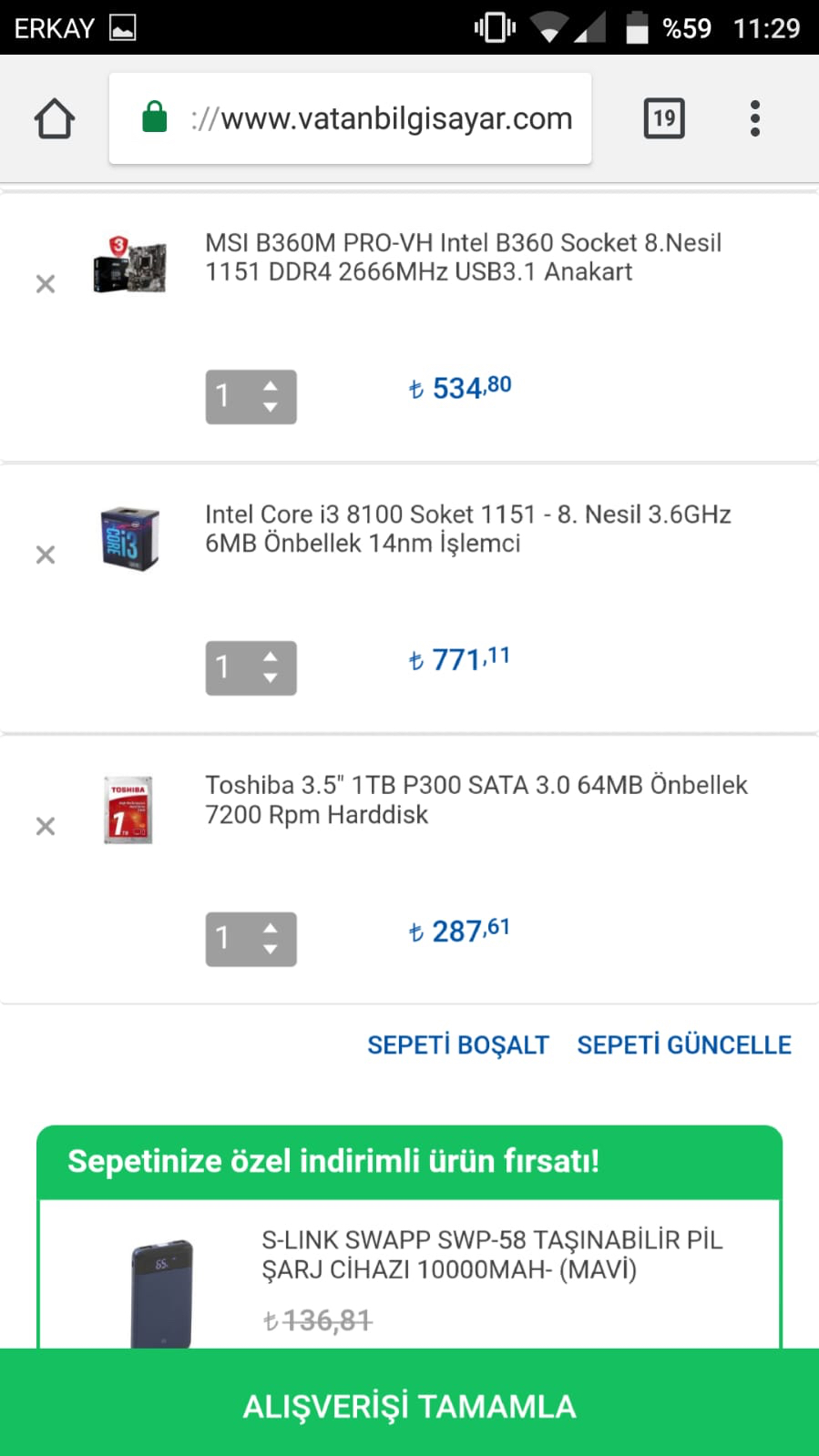Adjust quantity of the Intel Core i3 8100
Image resolution: width=819 pixels, height=1456 pixels.
(x=251, y=667)
